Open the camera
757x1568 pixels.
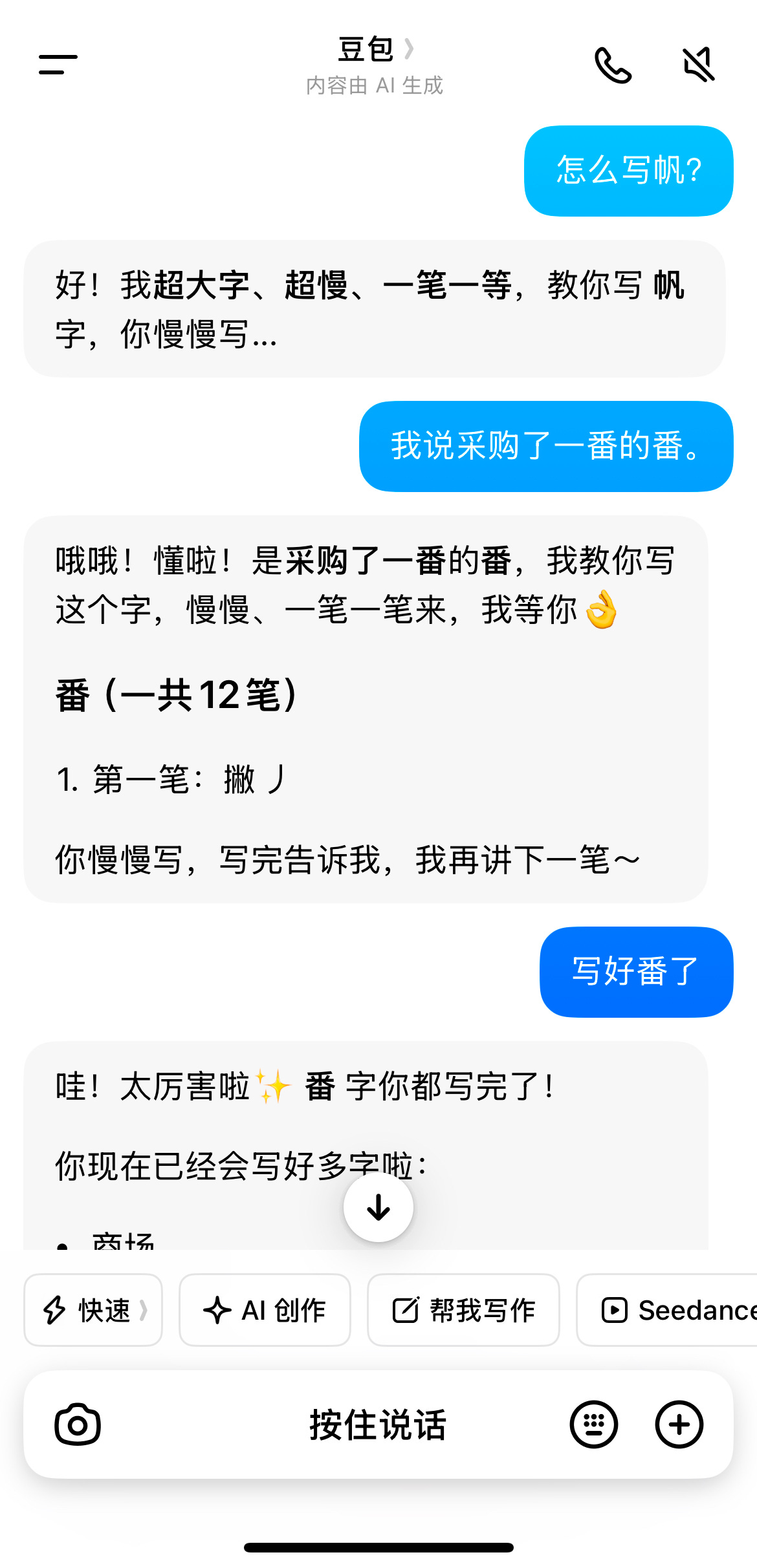pyautogui.click(x=78, y=1424)
